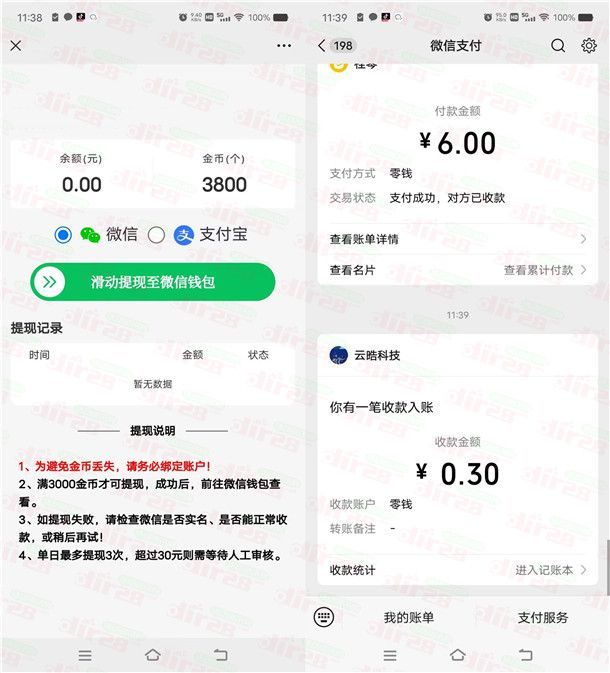Search within 微信支付 messages
This screenshot has width=610, height=673.
coord(558,45)
